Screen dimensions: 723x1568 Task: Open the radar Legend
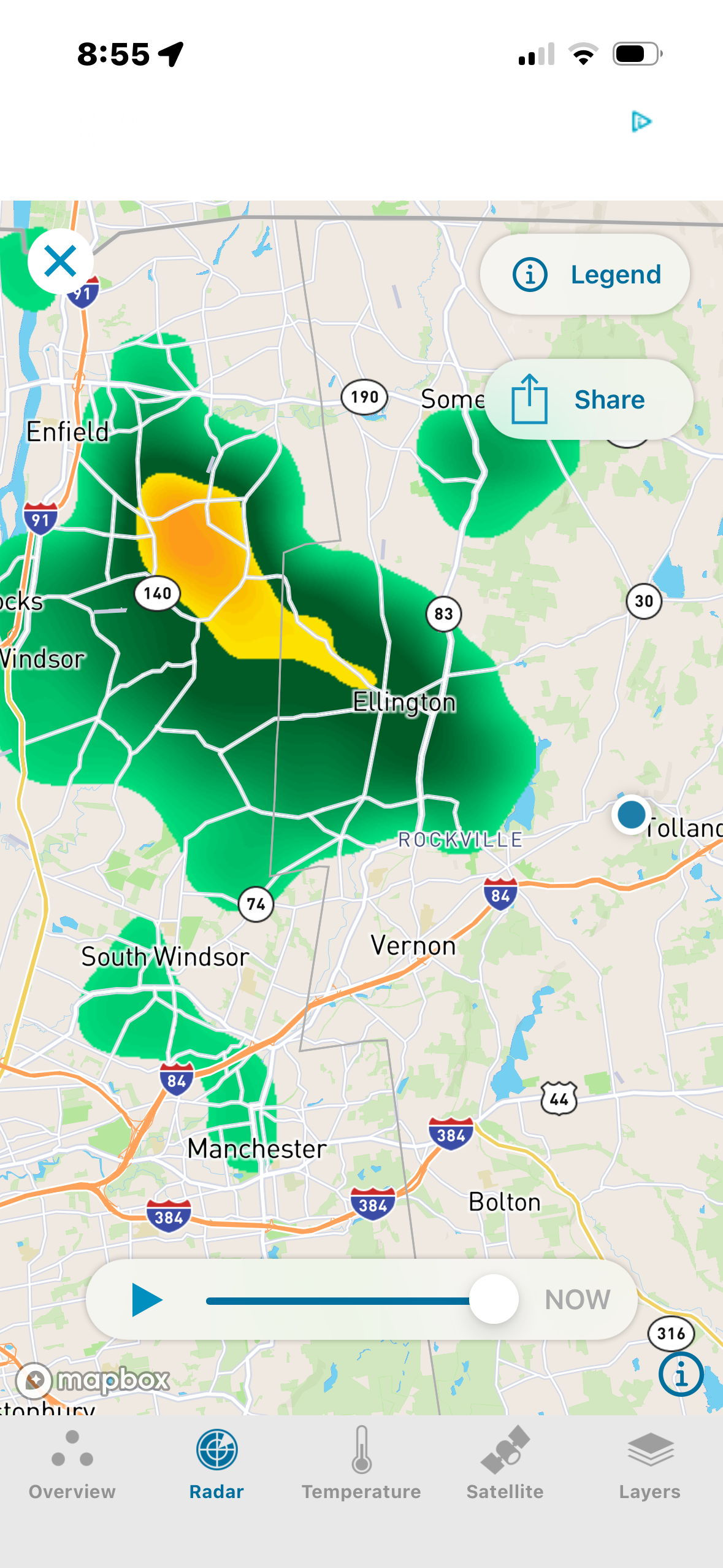pos(585,274)
